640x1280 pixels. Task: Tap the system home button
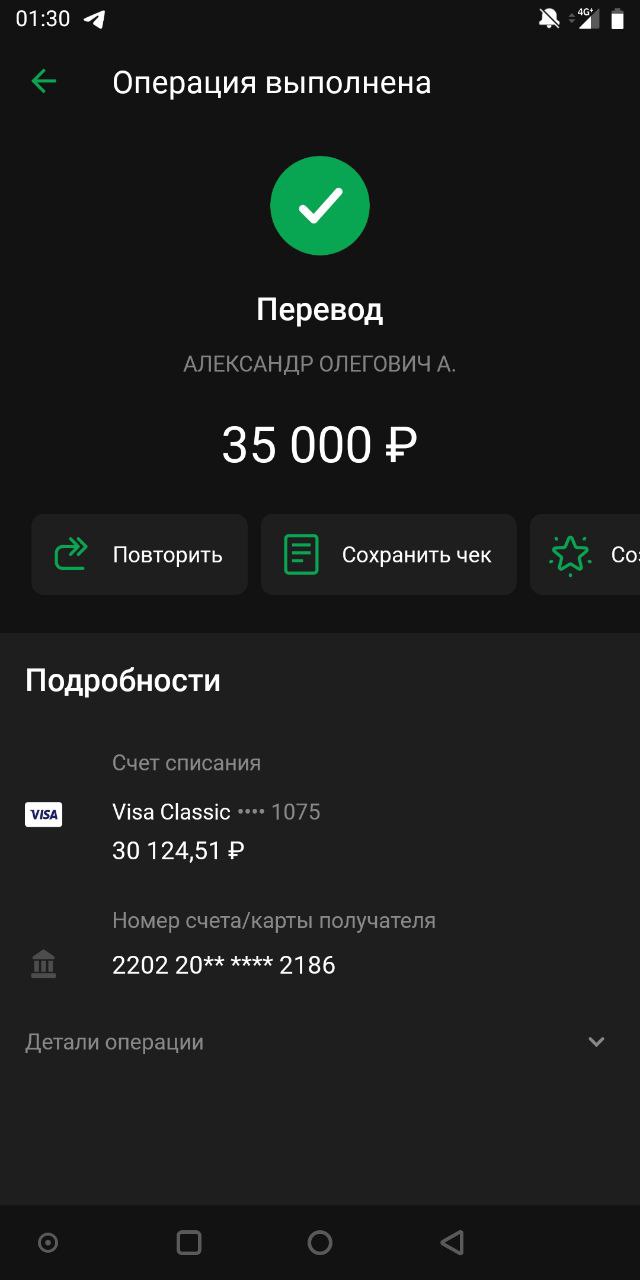pos(320,1243)
